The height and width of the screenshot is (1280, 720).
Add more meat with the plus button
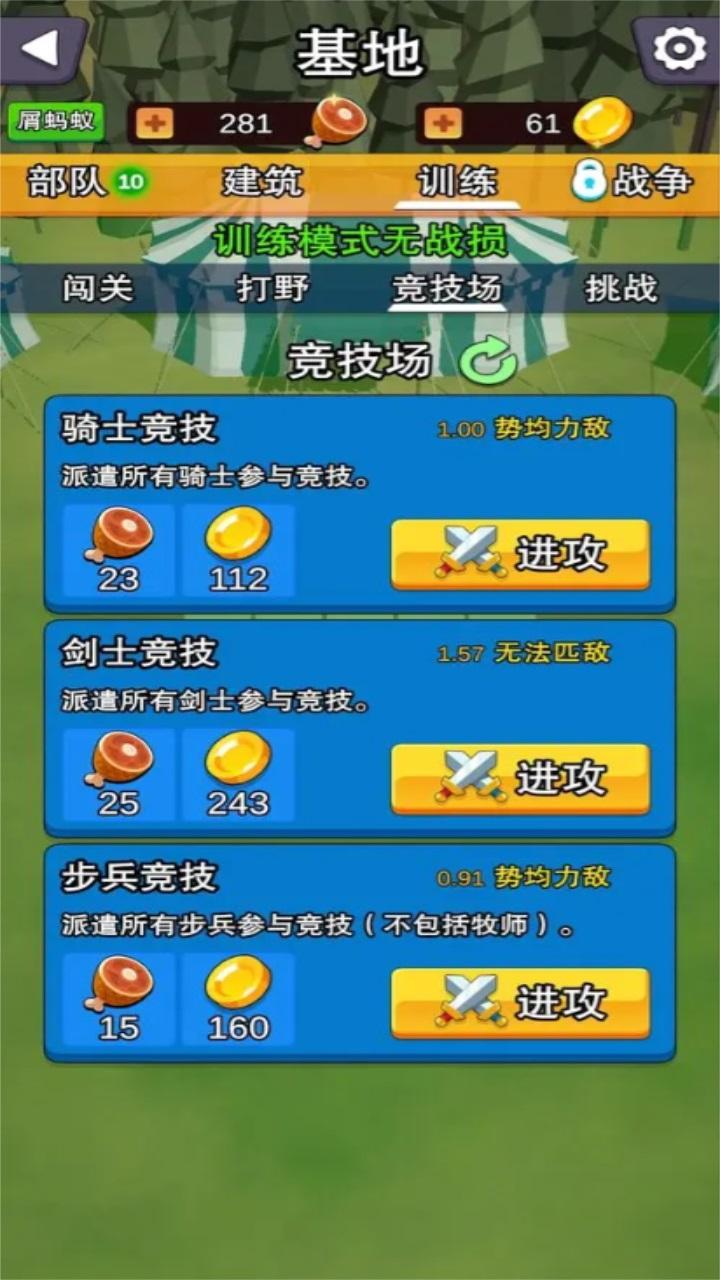pyautogui.click(x=153, y=124)
